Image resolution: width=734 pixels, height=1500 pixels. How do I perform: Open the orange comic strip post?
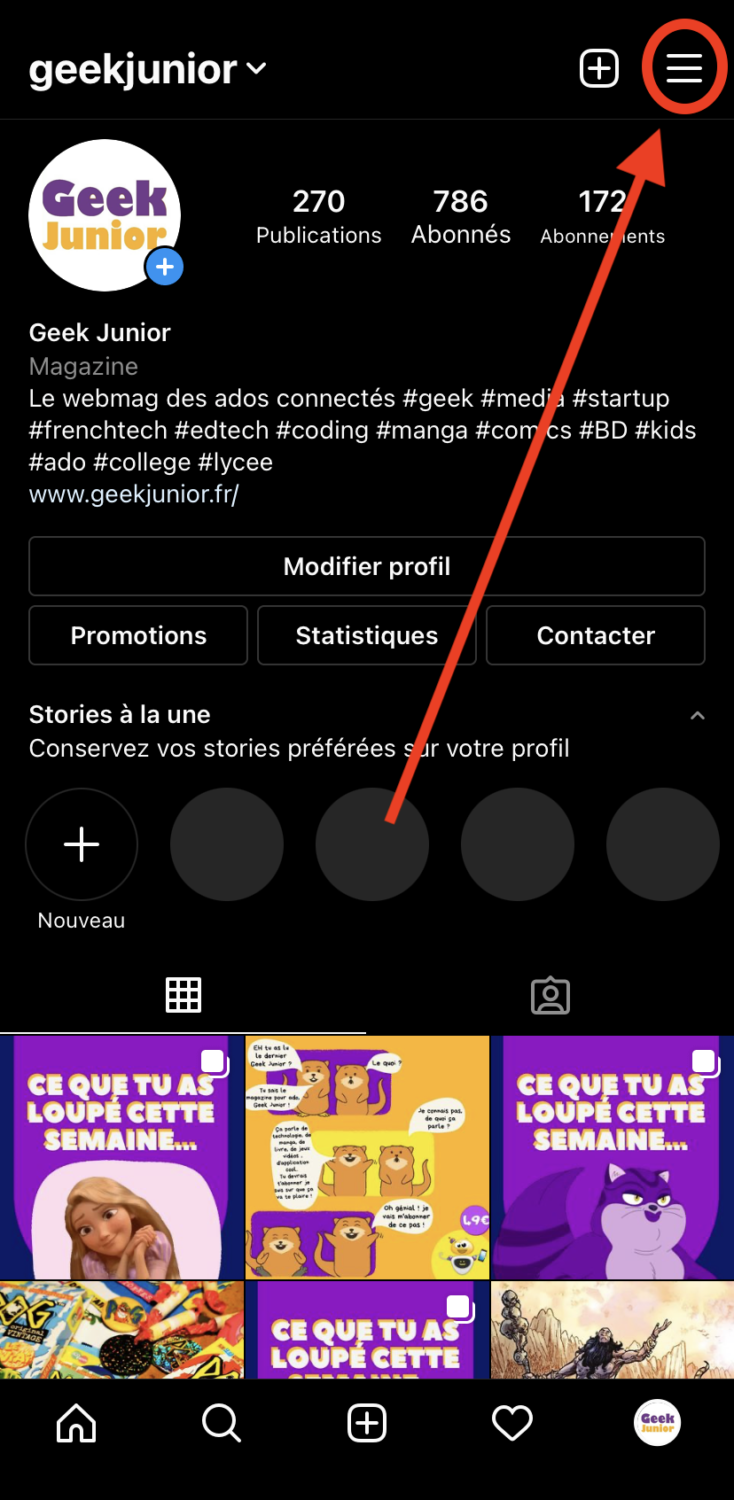(367, 1157)
